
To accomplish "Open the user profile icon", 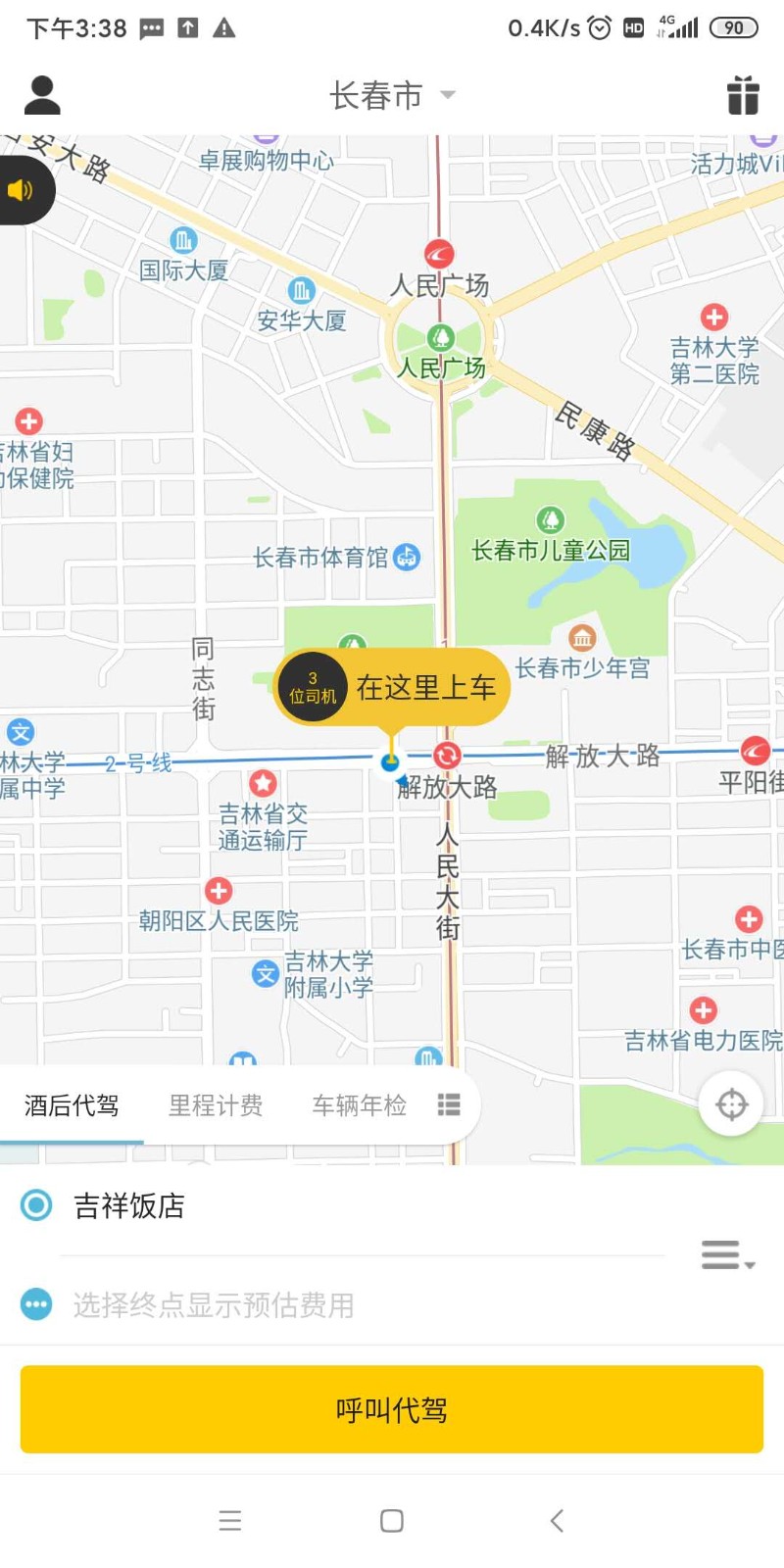I will pyautogui.click(x=41, y=94).
